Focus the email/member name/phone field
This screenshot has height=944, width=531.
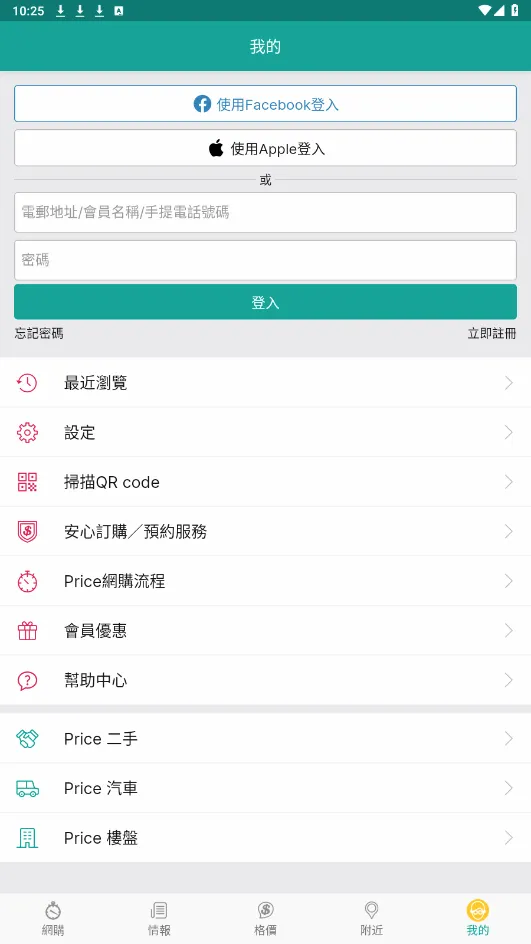coord(266,213)
